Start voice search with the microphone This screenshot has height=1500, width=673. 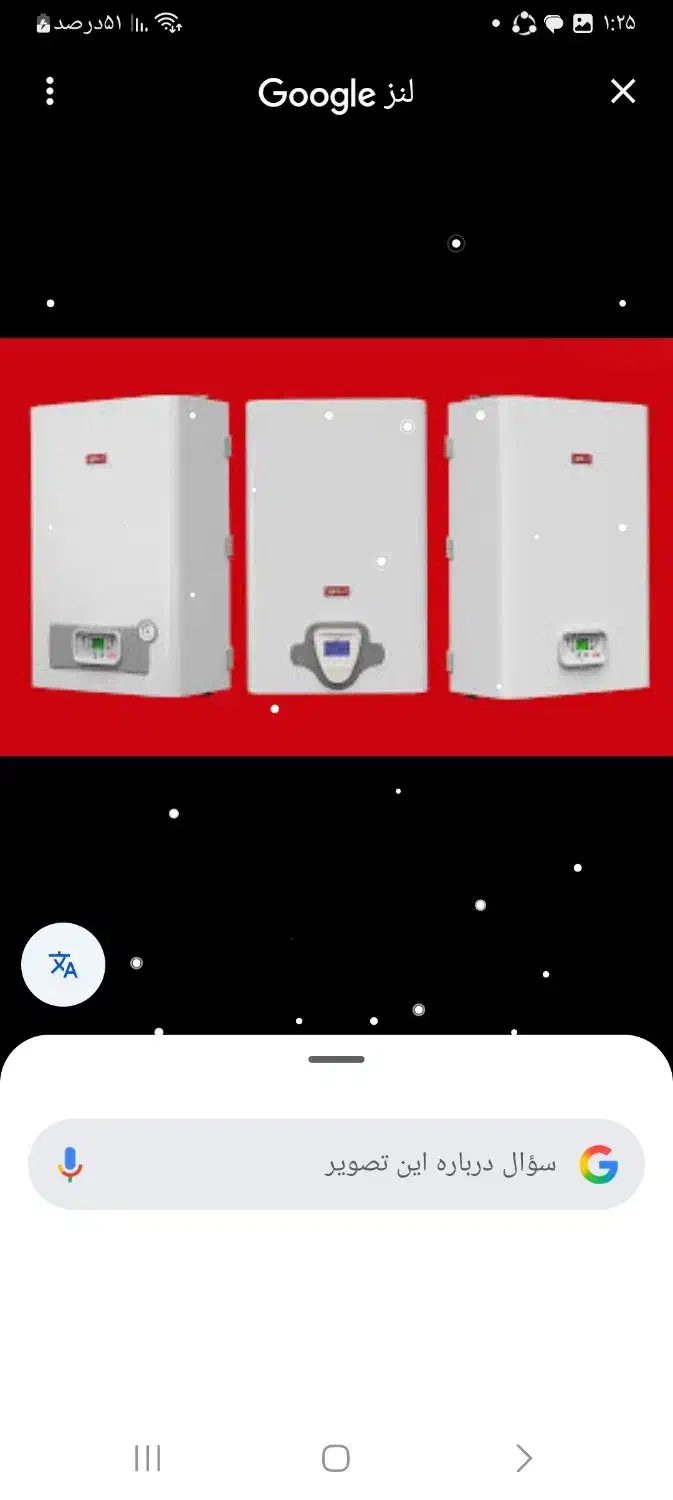pos(69,1164)
